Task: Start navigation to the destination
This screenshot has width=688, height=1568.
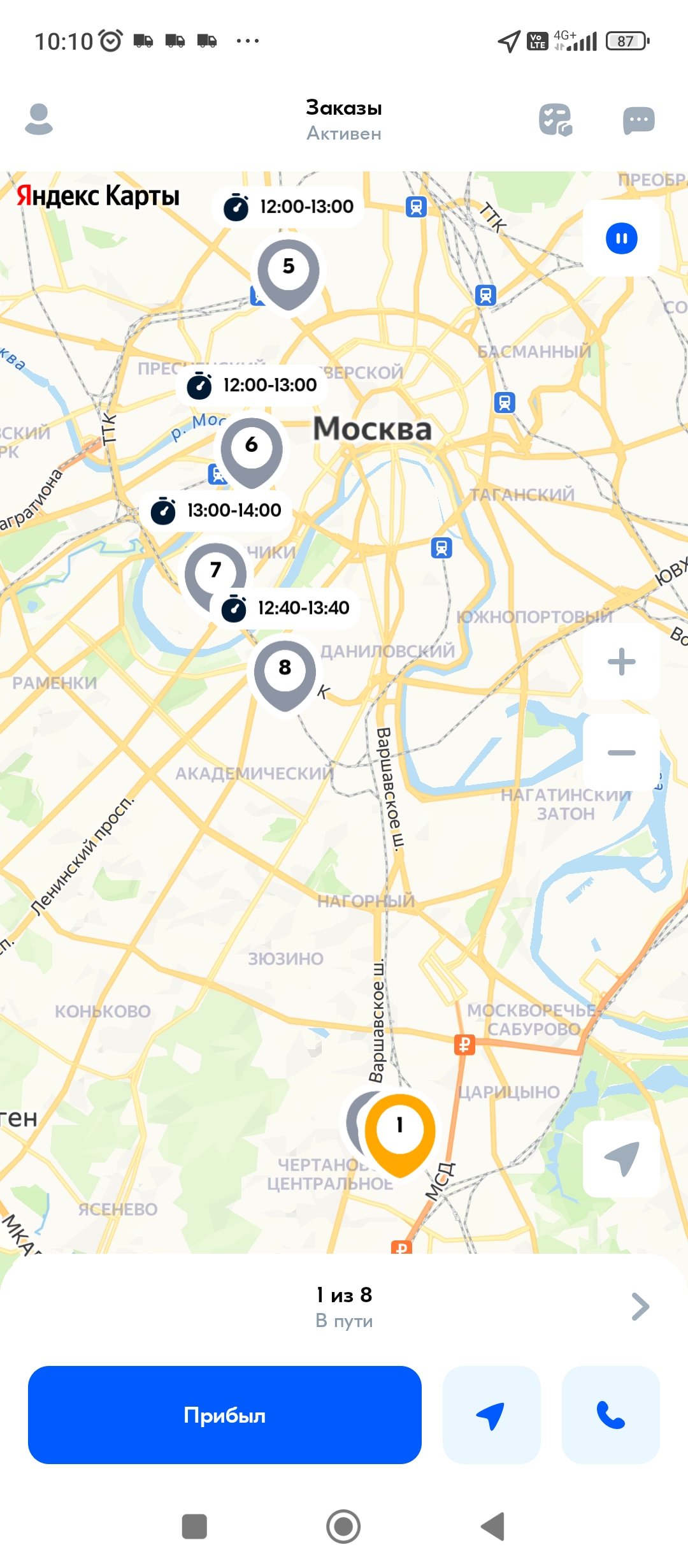Action: point(491,1415)
